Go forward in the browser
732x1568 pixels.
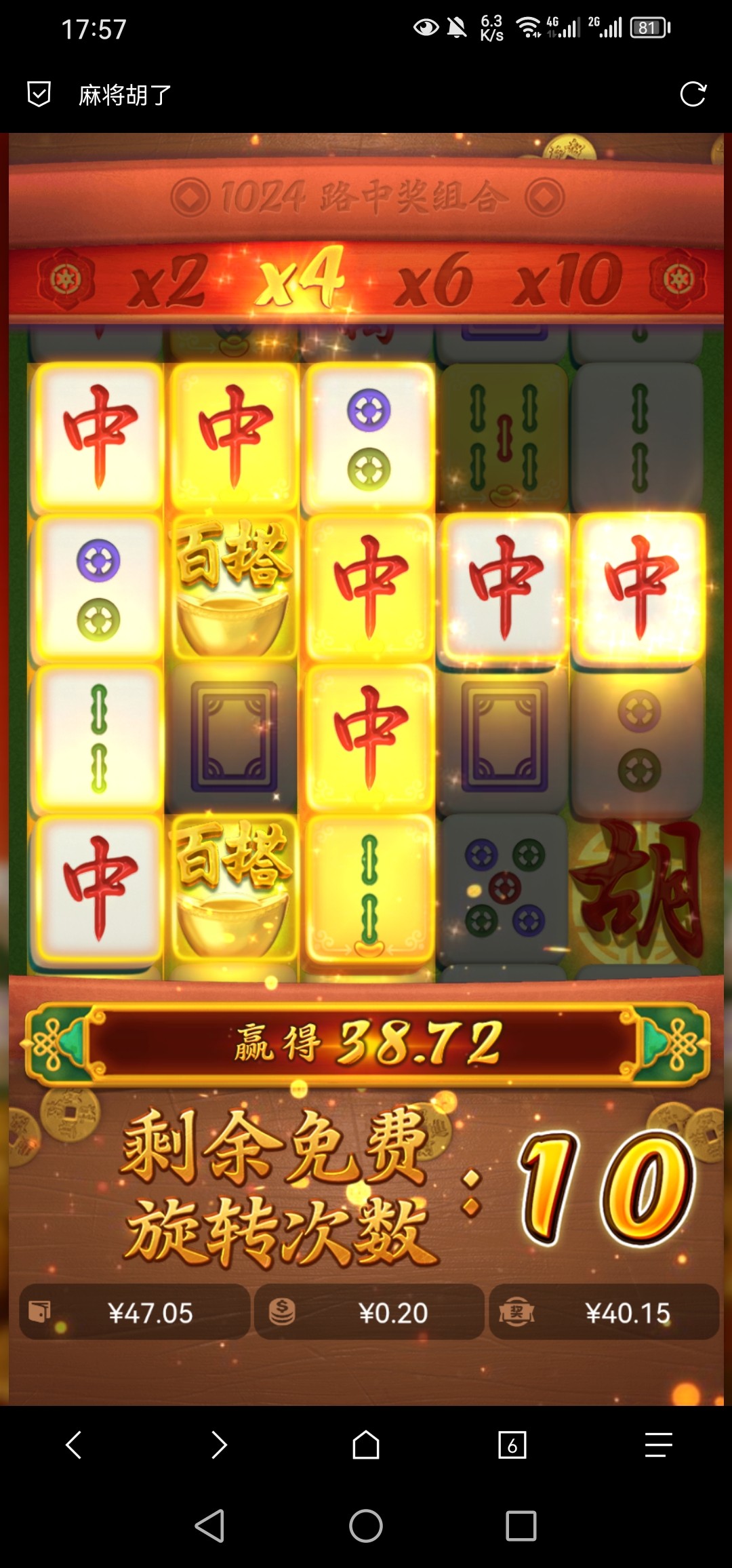(219, 1445)
